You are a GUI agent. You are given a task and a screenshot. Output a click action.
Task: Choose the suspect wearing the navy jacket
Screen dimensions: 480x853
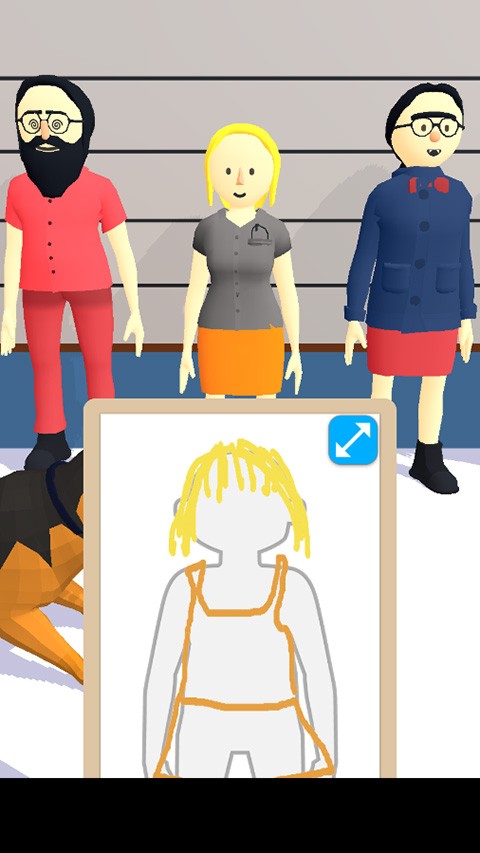pos(412,287)
